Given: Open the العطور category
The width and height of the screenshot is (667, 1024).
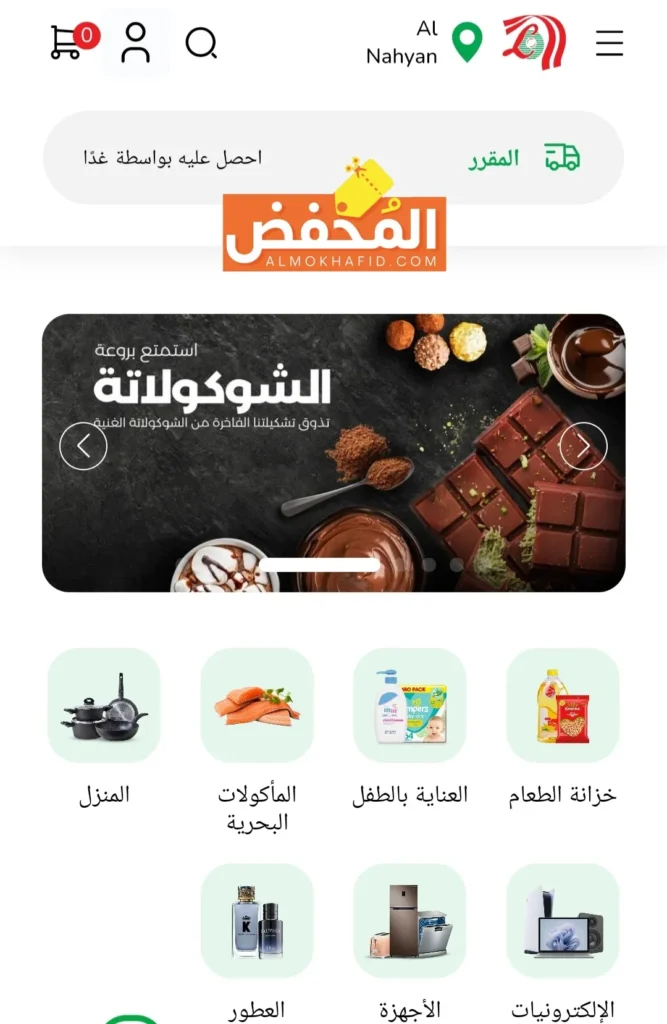Looking at the screenshot, I should (x=257, y=922).
